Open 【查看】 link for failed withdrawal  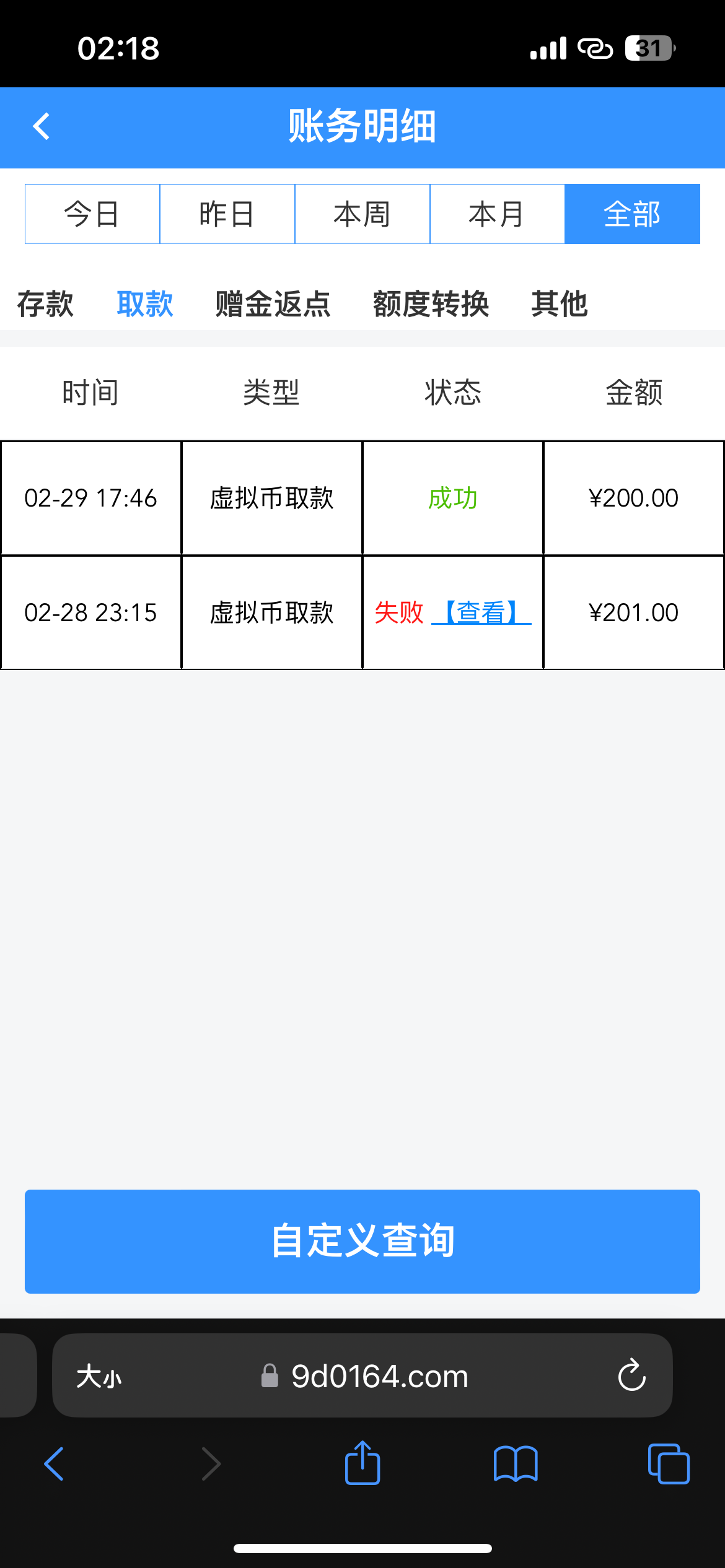tap(483, 612)
